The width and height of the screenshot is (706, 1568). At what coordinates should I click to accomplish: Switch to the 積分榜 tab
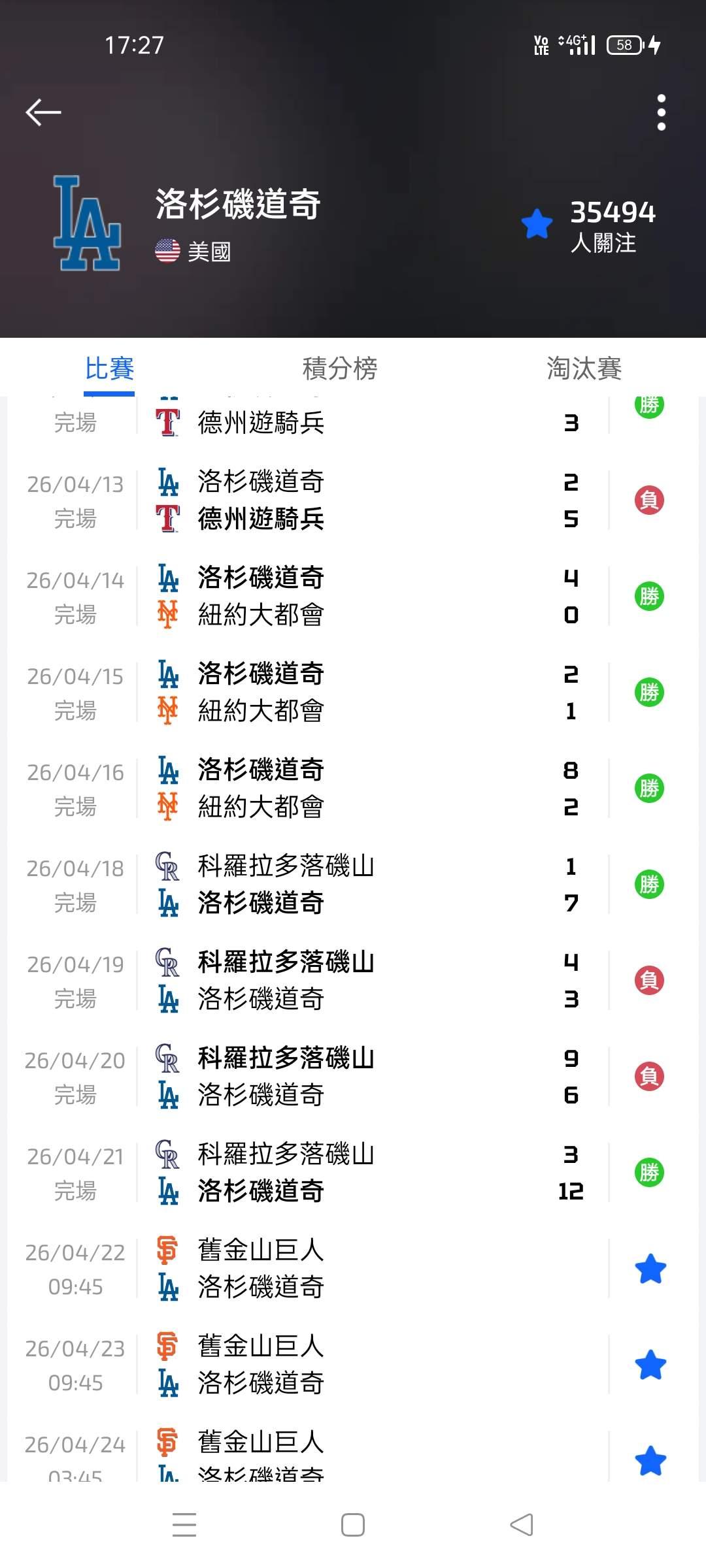tap(340, 368)
